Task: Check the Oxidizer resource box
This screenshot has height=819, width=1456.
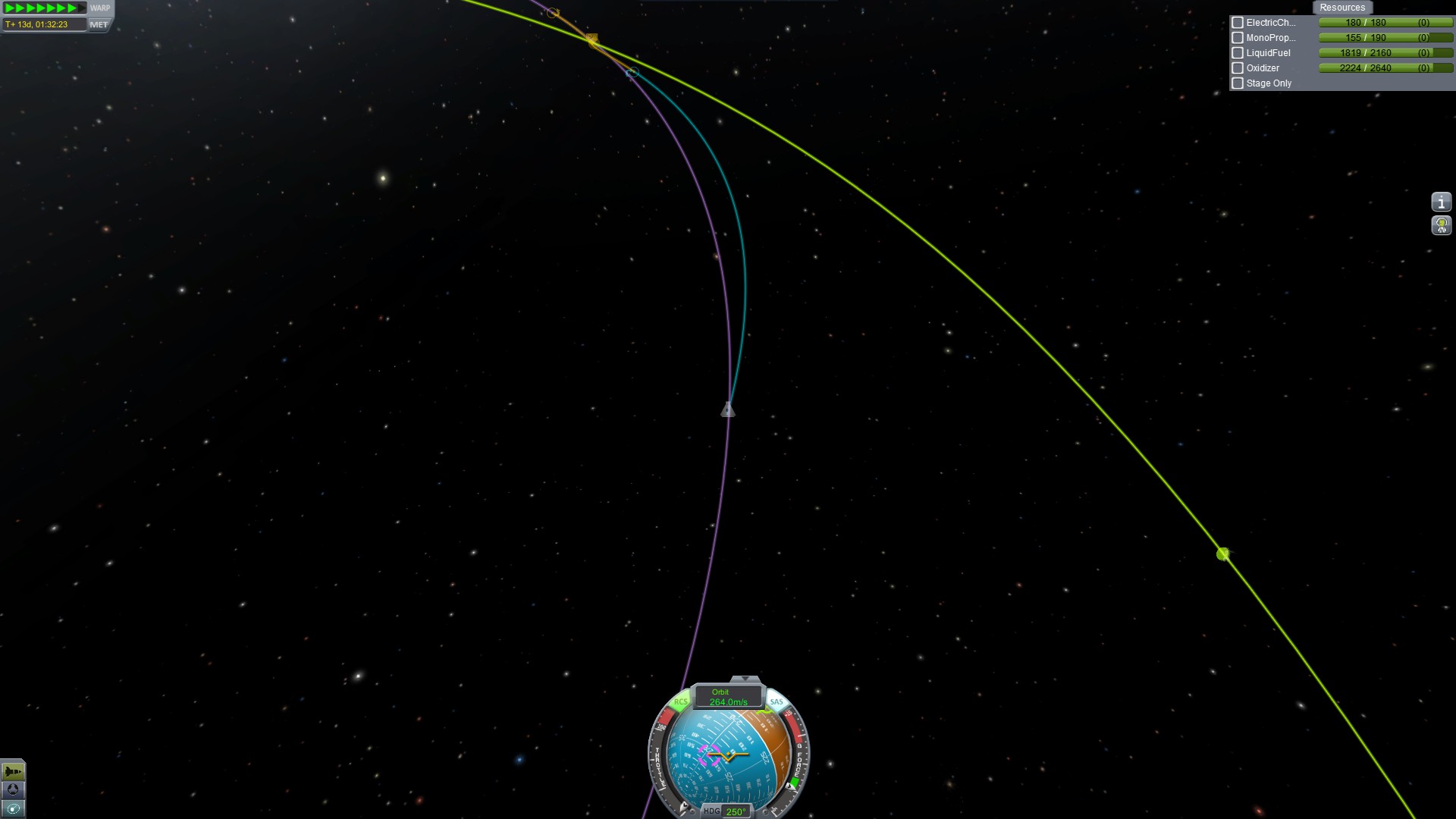Action: [x=1238, y=68]
